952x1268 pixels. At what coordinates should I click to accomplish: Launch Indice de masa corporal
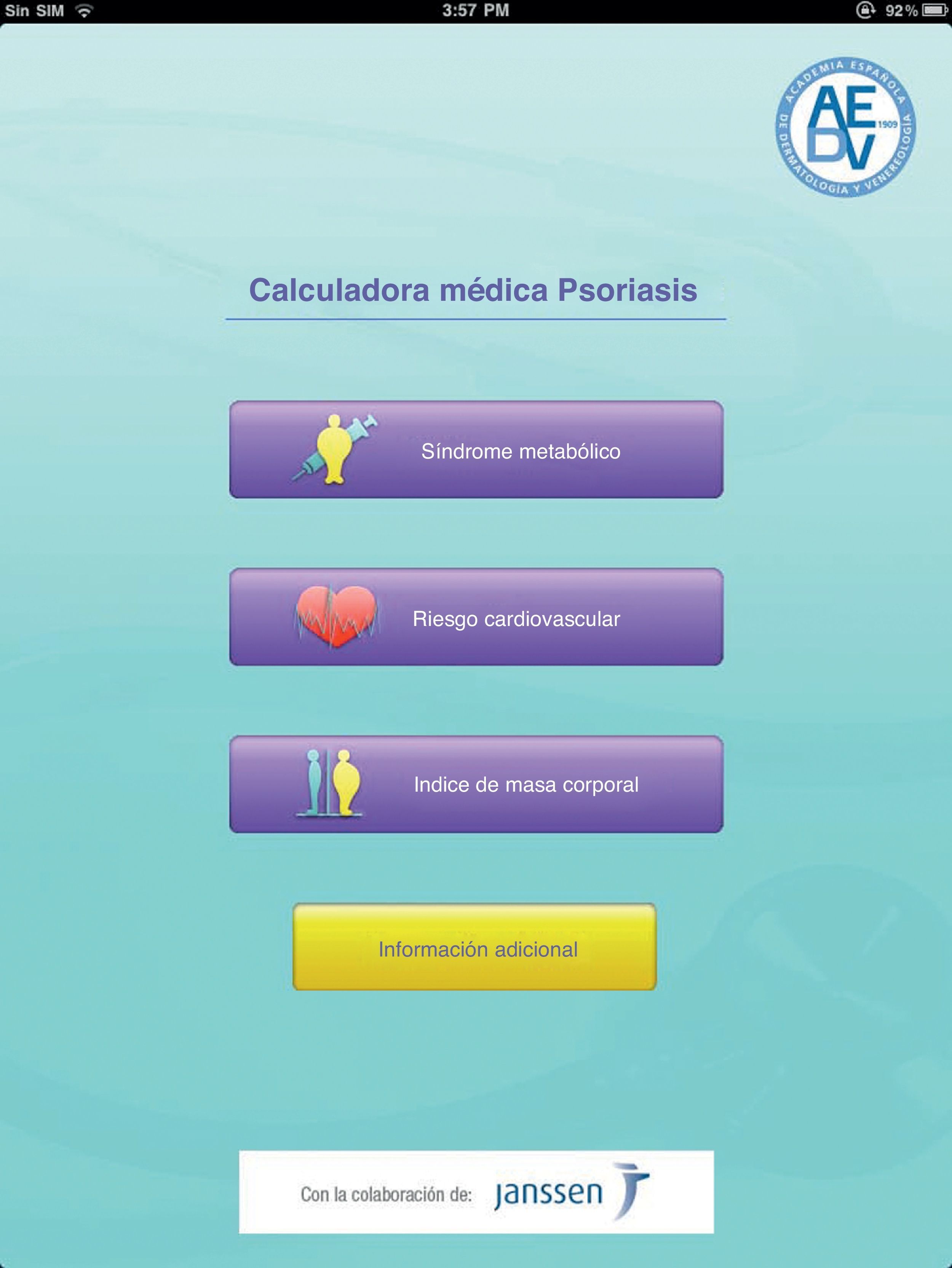(476, 784)
